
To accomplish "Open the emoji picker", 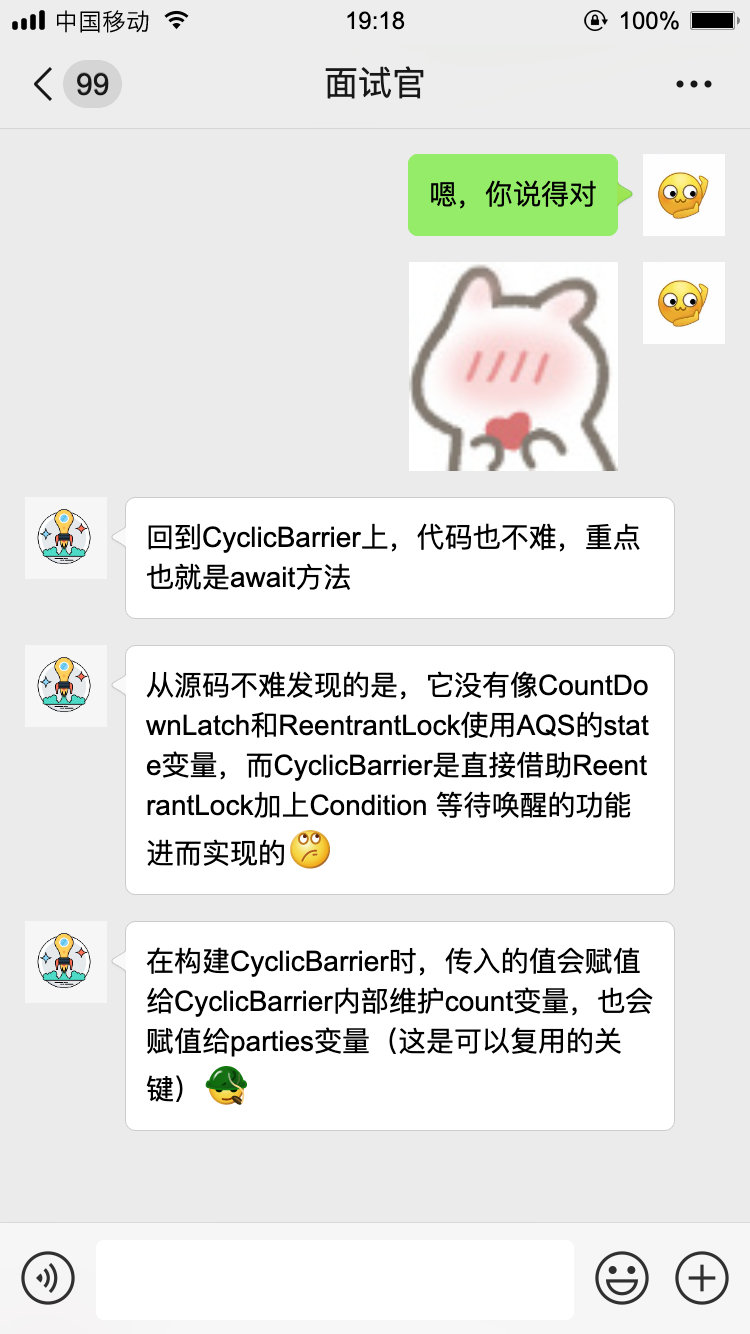I will pyautogui.click(x=622, y=1278).
